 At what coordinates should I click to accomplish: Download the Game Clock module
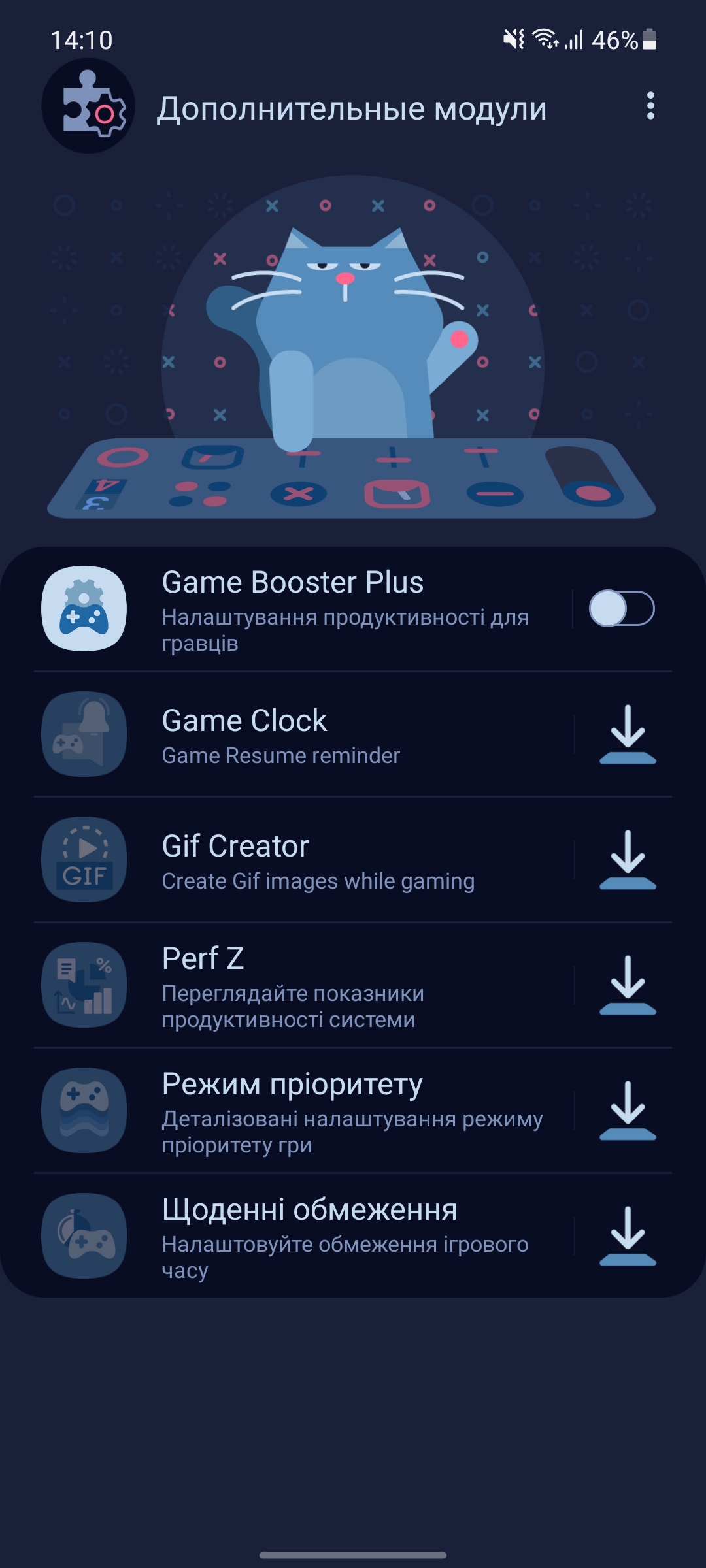pyautogui.click(x=628, y=734)
